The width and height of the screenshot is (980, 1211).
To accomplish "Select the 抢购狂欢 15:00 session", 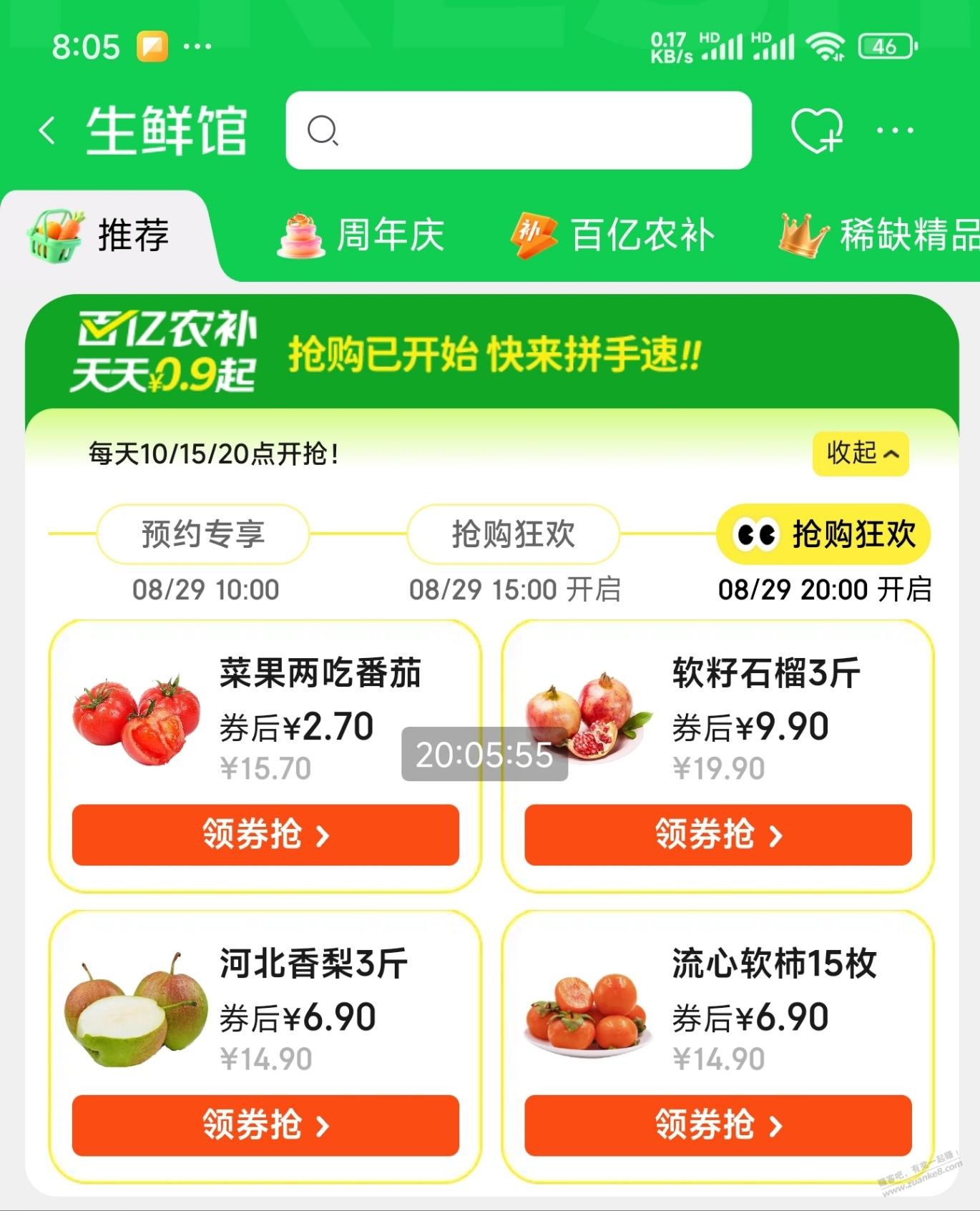I will click(513, 534).
